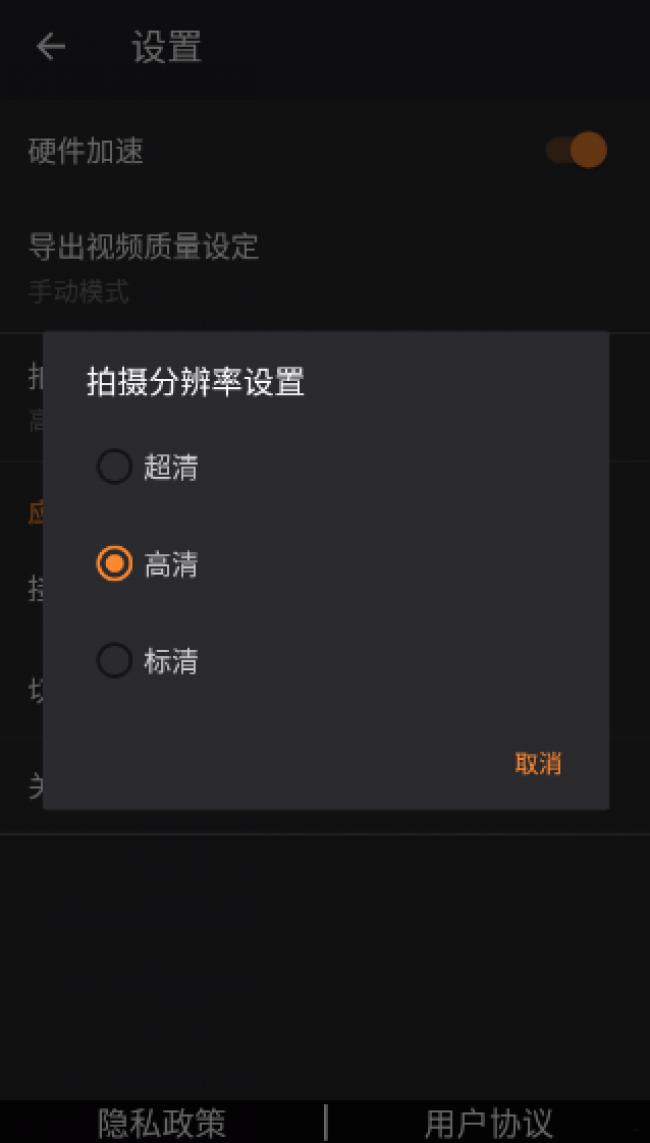This screenshot has width=650, height=1143.
Task: Open the 隐私政策 link
Action: [162, 1123]
